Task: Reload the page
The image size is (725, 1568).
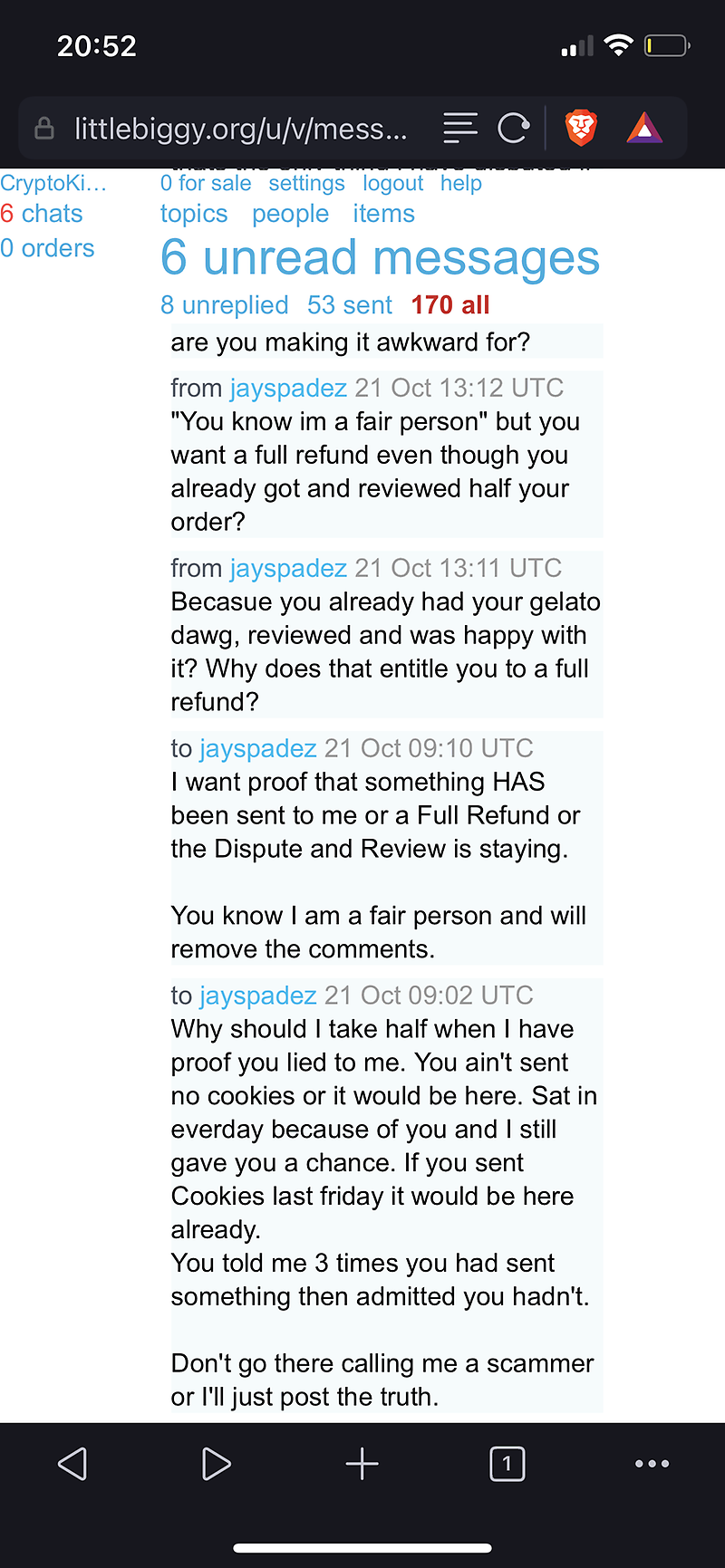Action: coord(514,129)
